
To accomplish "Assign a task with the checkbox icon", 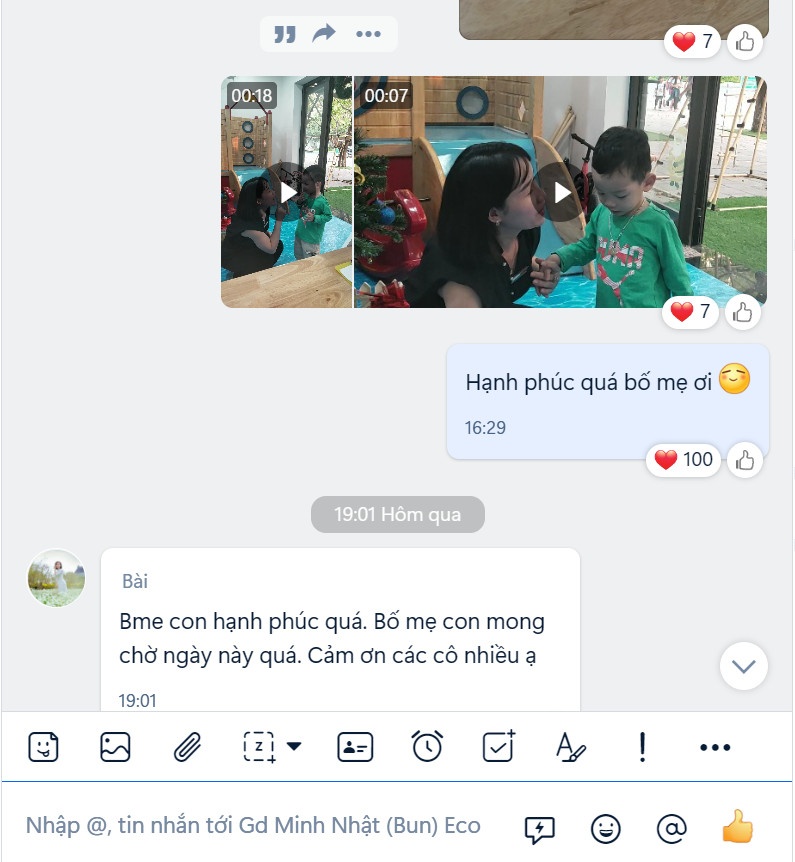I will click(x=498, y=746).
